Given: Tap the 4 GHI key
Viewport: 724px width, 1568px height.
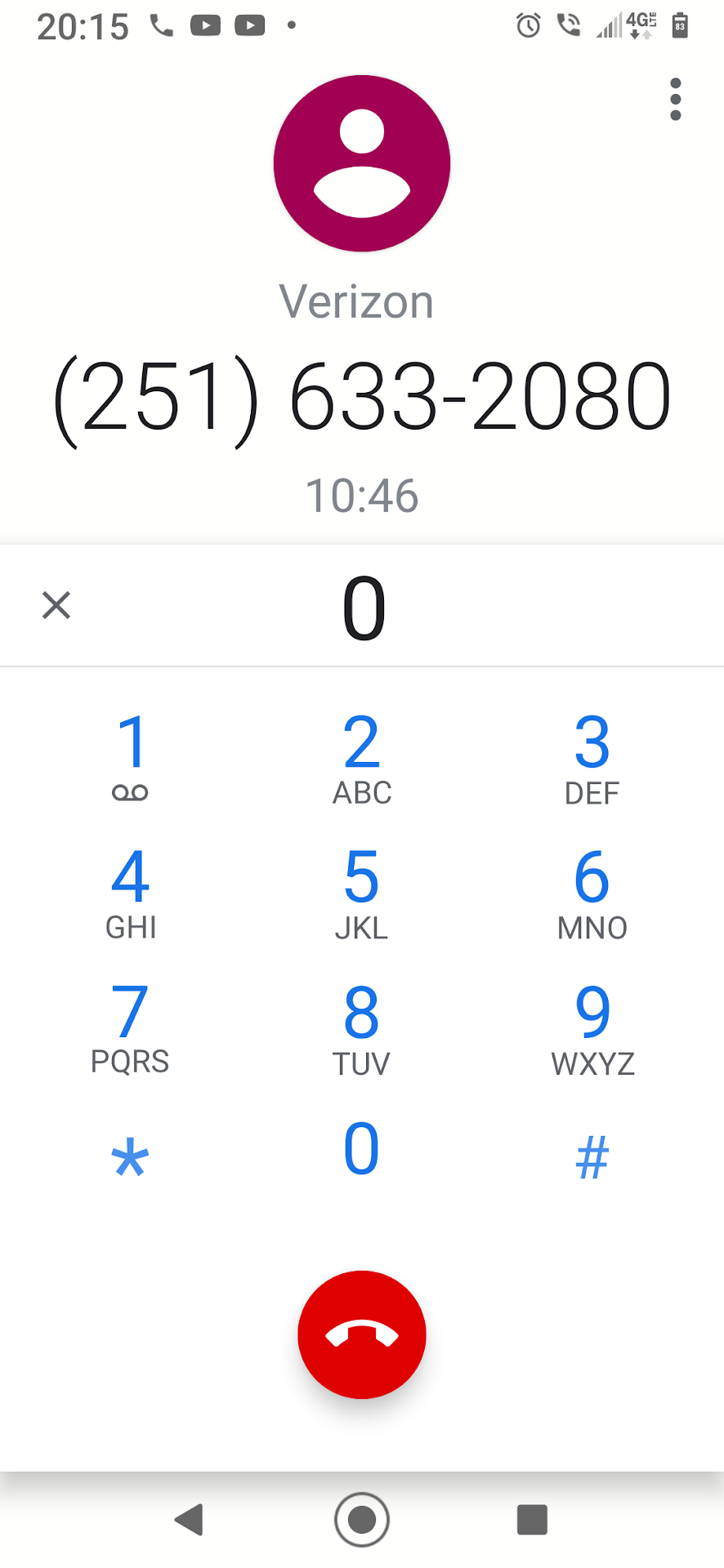Looking at the screenshot, I should tap(131, 892).
